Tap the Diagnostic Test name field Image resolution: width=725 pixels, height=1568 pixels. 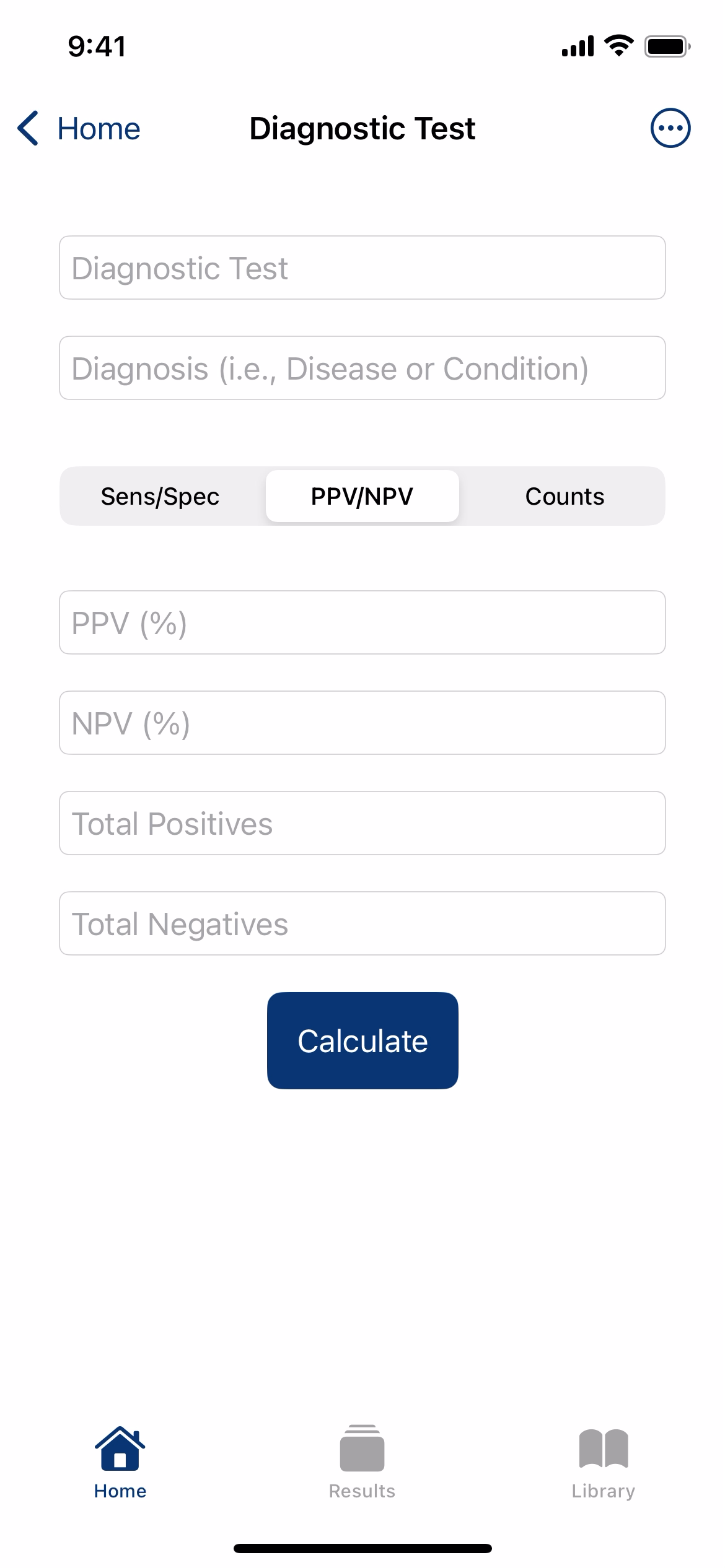click(362, 268)
